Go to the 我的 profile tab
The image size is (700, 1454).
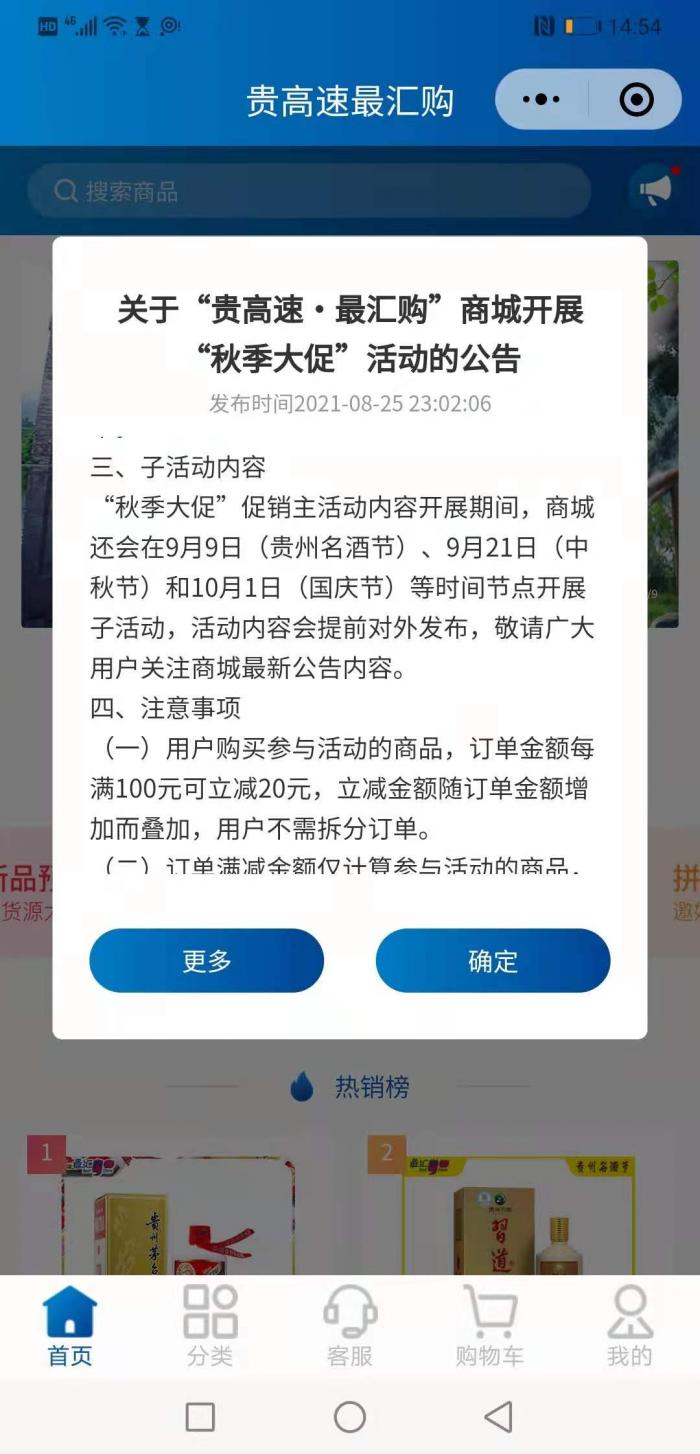pos(630,1327)
